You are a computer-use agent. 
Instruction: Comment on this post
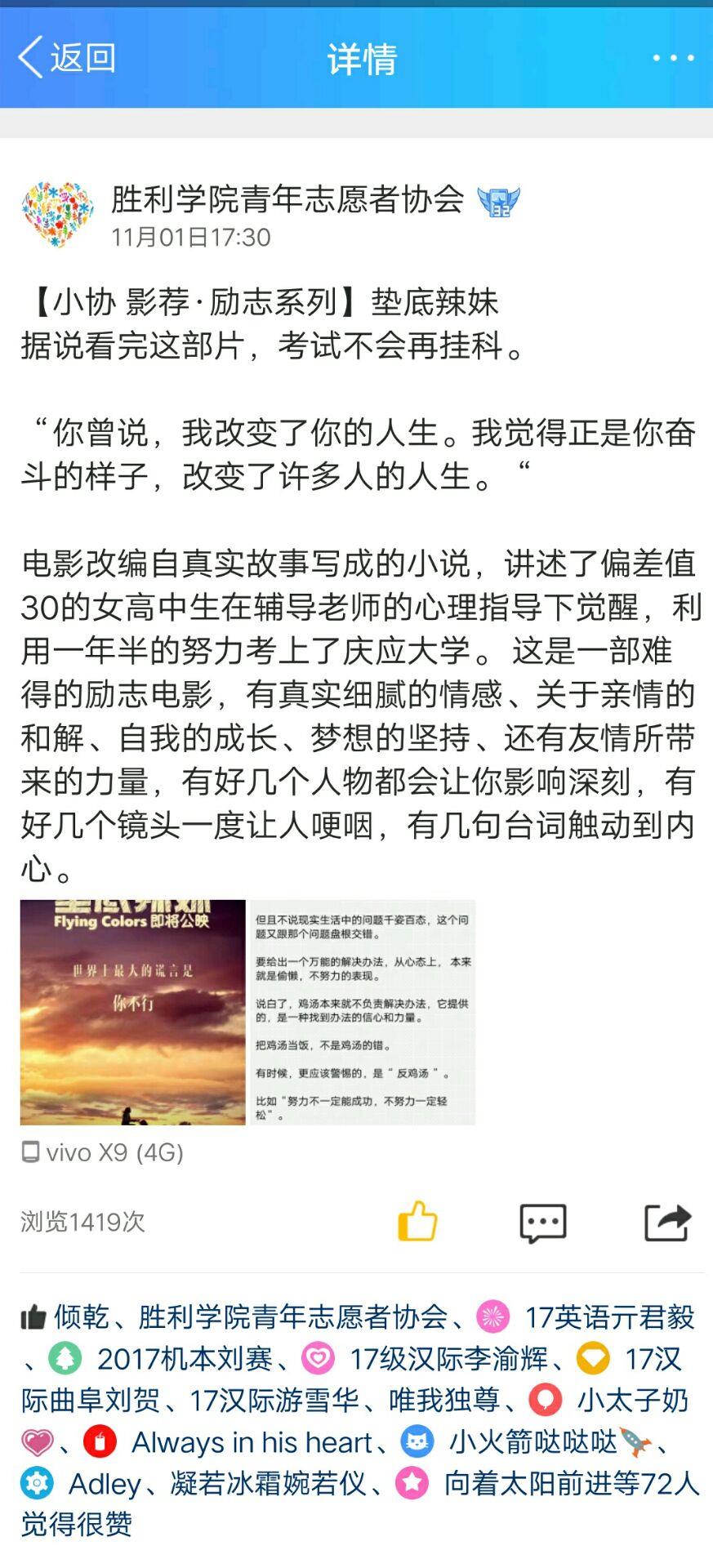pos(543,1223)
